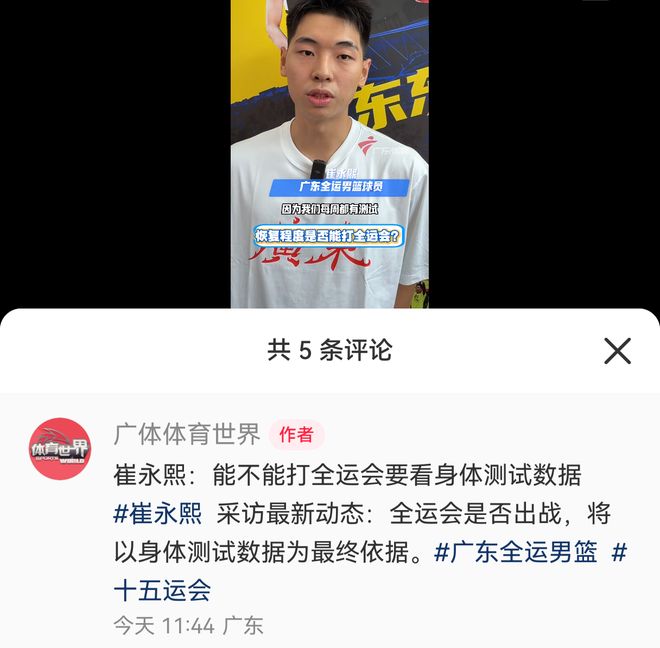Screen dimensions: 660x648
Task: Open the #崔永熙 hashtag
Action: pos(158,513)
